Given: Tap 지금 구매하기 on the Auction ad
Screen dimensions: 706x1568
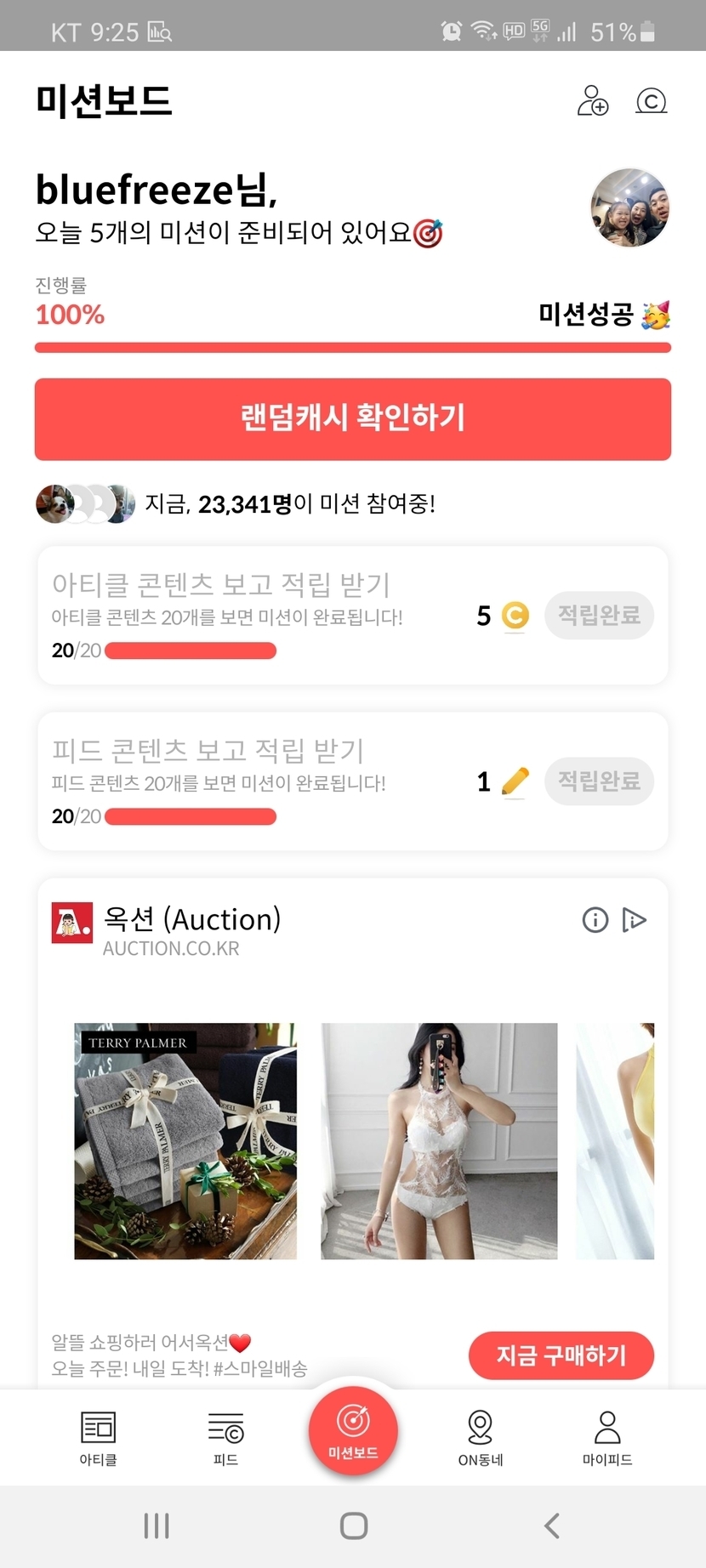Looking at the screenshot, I should click(x=561, y=1355).
